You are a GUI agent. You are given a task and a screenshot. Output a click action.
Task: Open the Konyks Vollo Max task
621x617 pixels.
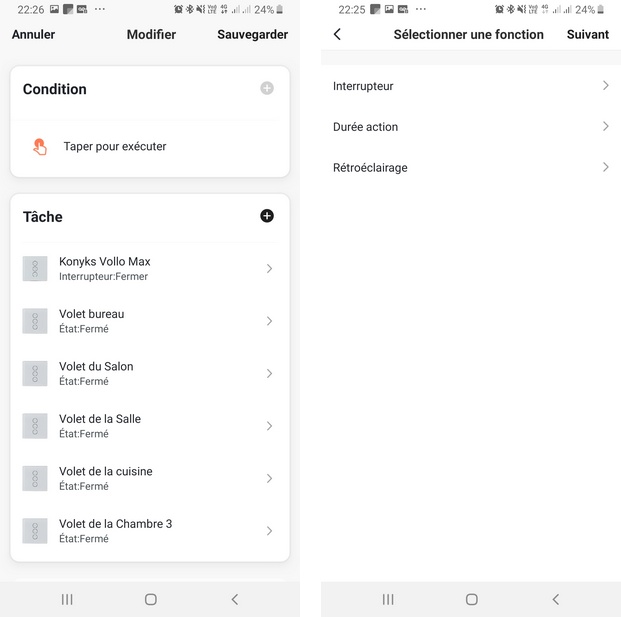[x=149, y=269]
